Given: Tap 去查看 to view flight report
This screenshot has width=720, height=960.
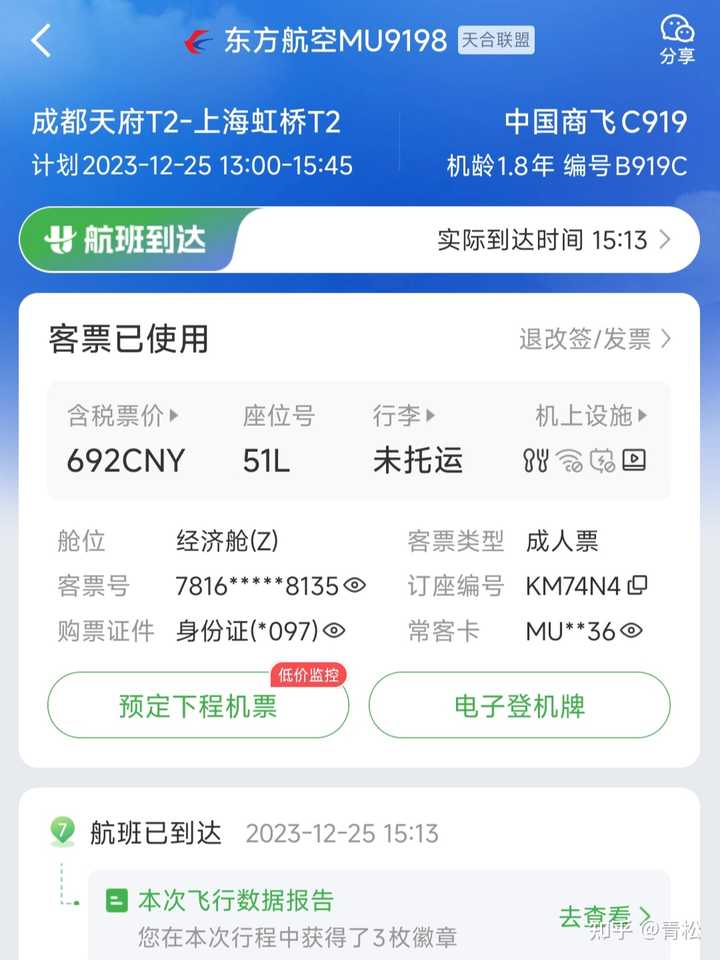Looking at the screenshot, I should click(605, 916).
